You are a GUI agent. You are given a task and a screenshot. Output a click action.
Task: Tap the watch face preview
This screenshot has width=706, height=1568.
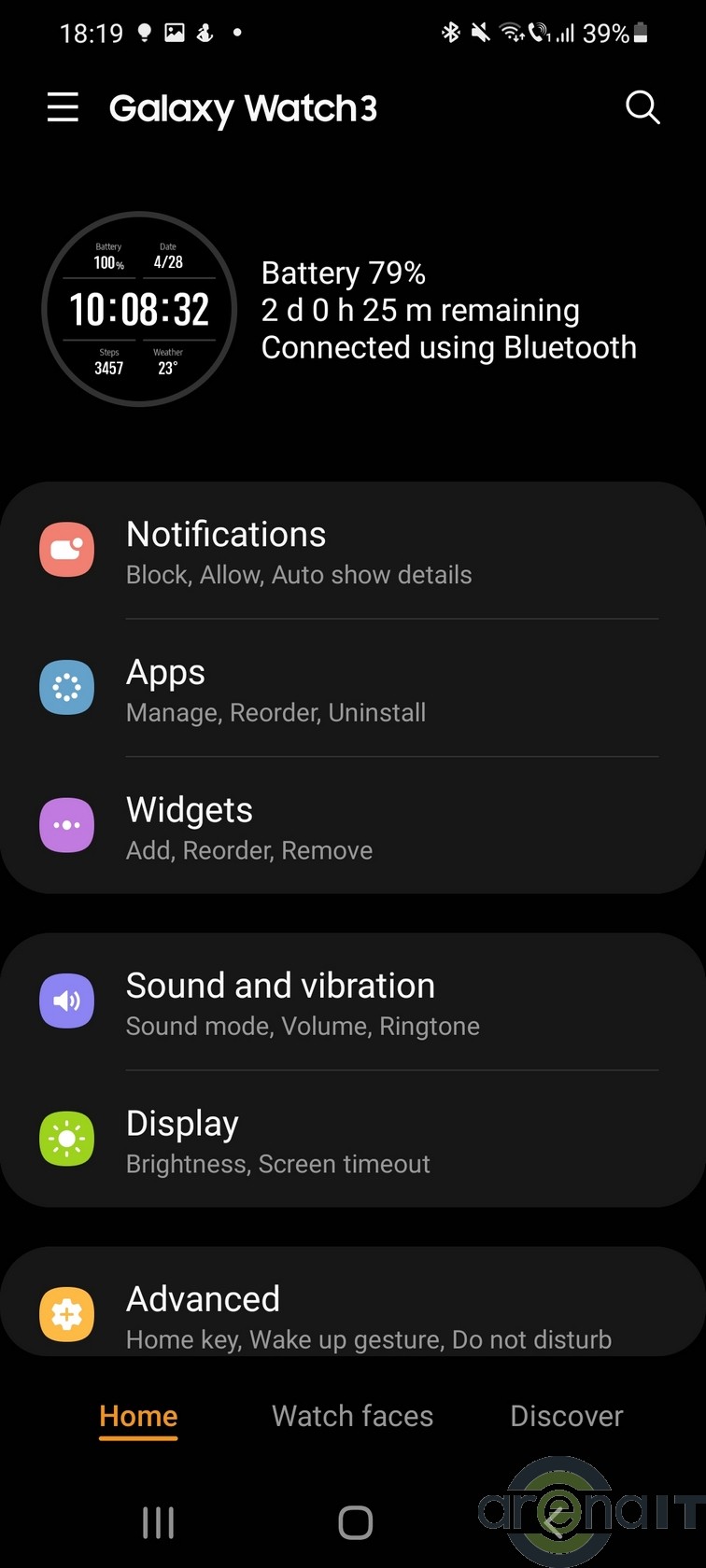140,310
